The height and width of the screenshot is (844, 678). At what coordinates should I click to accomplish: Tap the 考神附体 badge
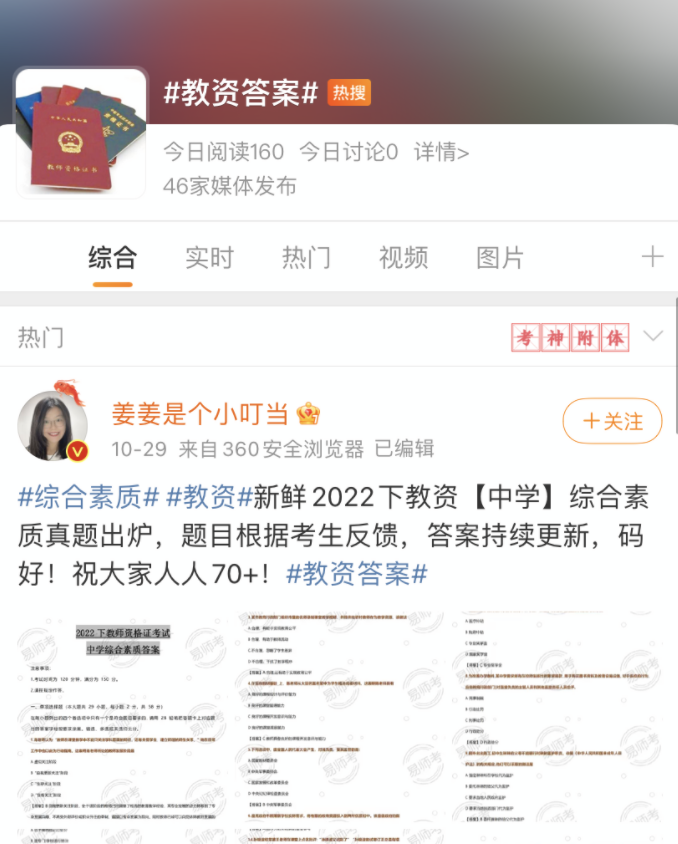[570, 337]
